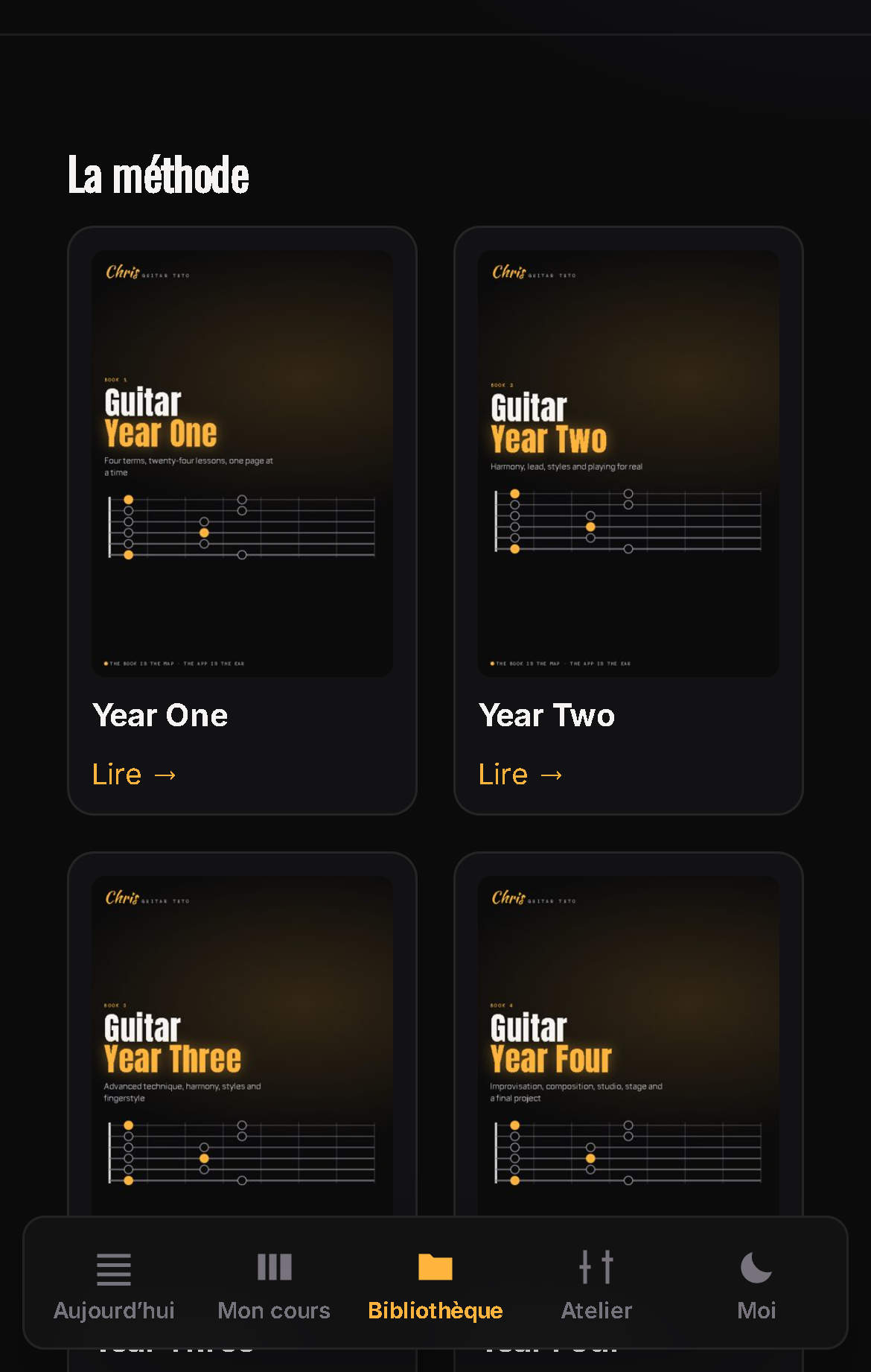Tap Lire under Year One
Viewport: 871px width, 1372px height.
coord(134,775)
